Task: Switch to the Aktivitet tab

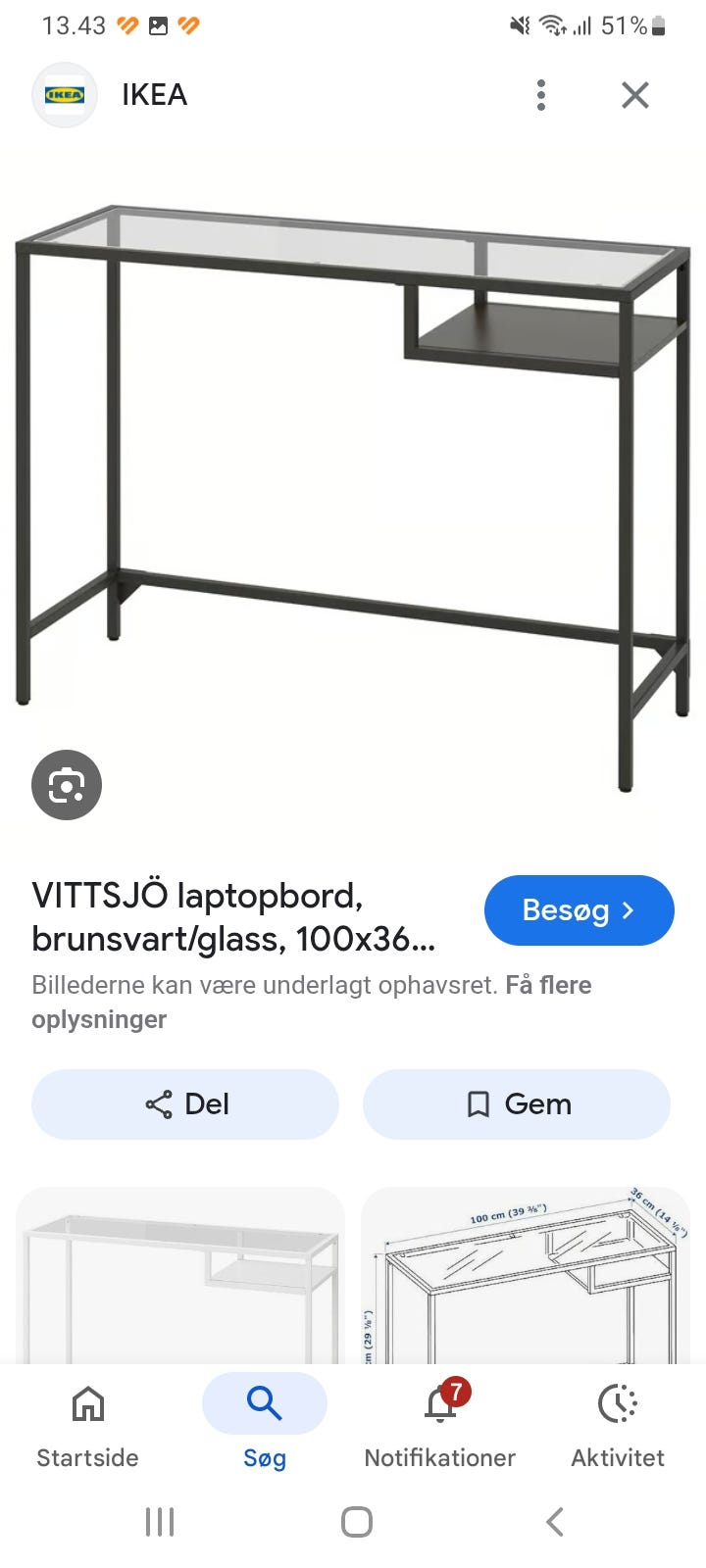Action: pos(618,1423)
